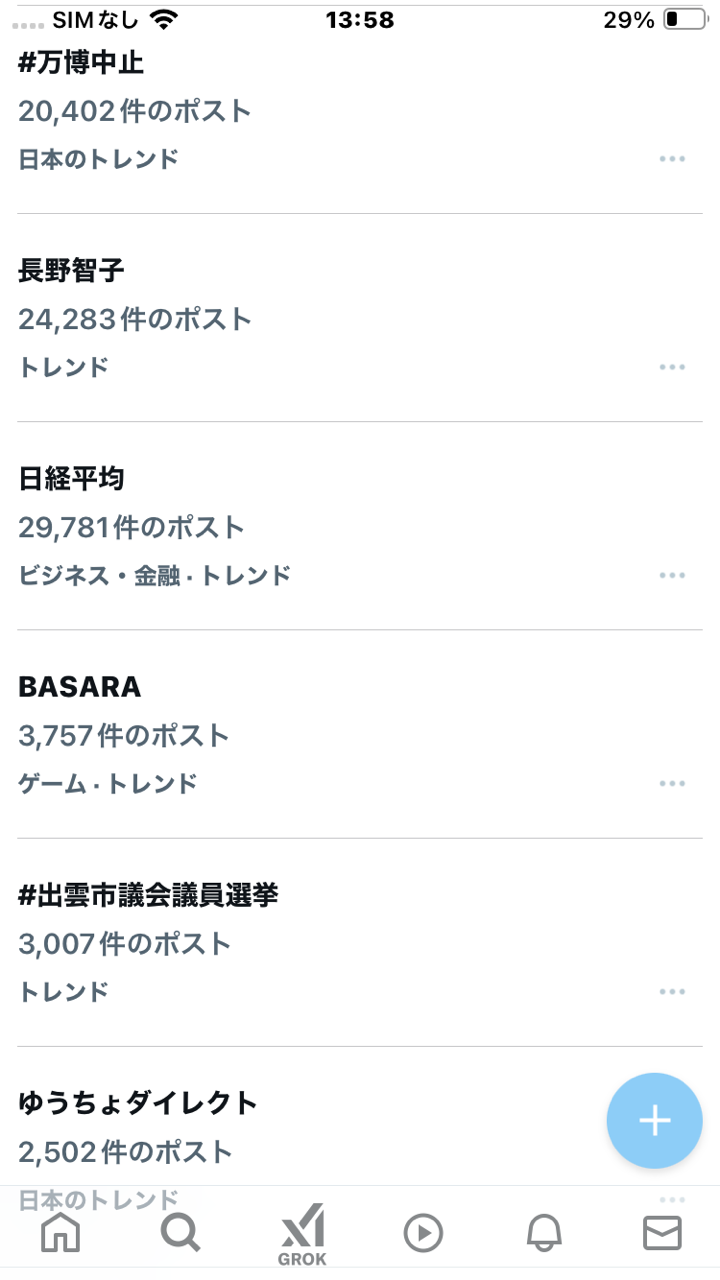The image size is (720, 1280).
Task: Compose a new post
Action: pyautogui.click(x=655, y=1121)
